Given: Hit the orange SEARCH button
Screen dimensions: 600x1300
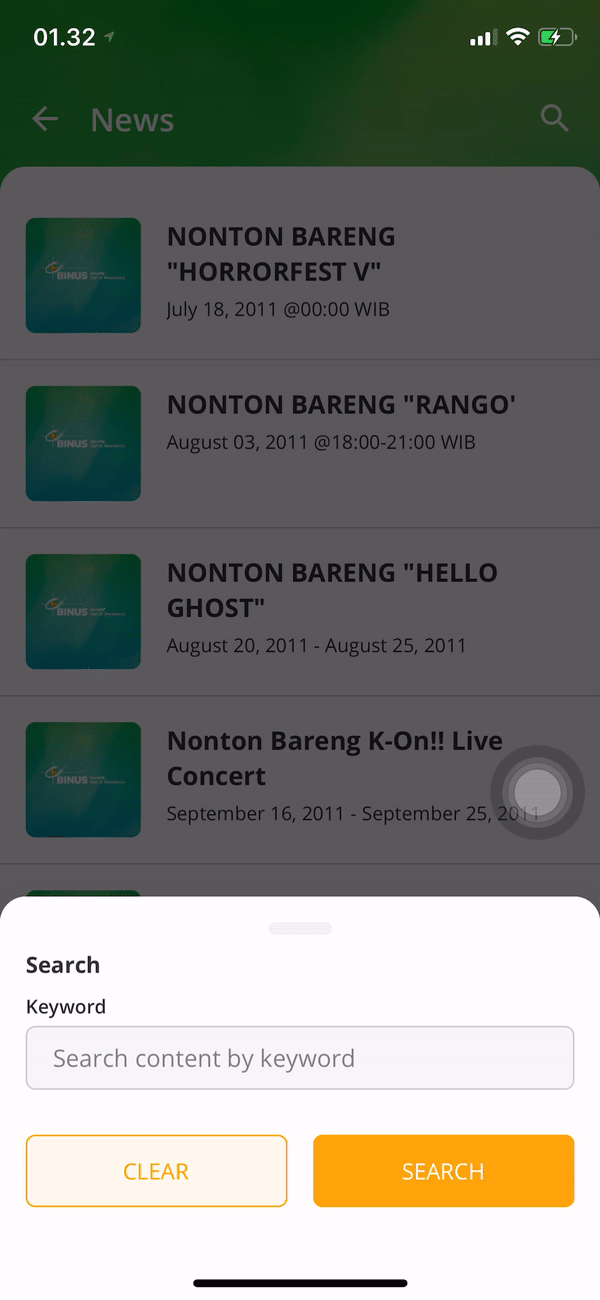Looking at the screenshot, I should click(443, 1171).
